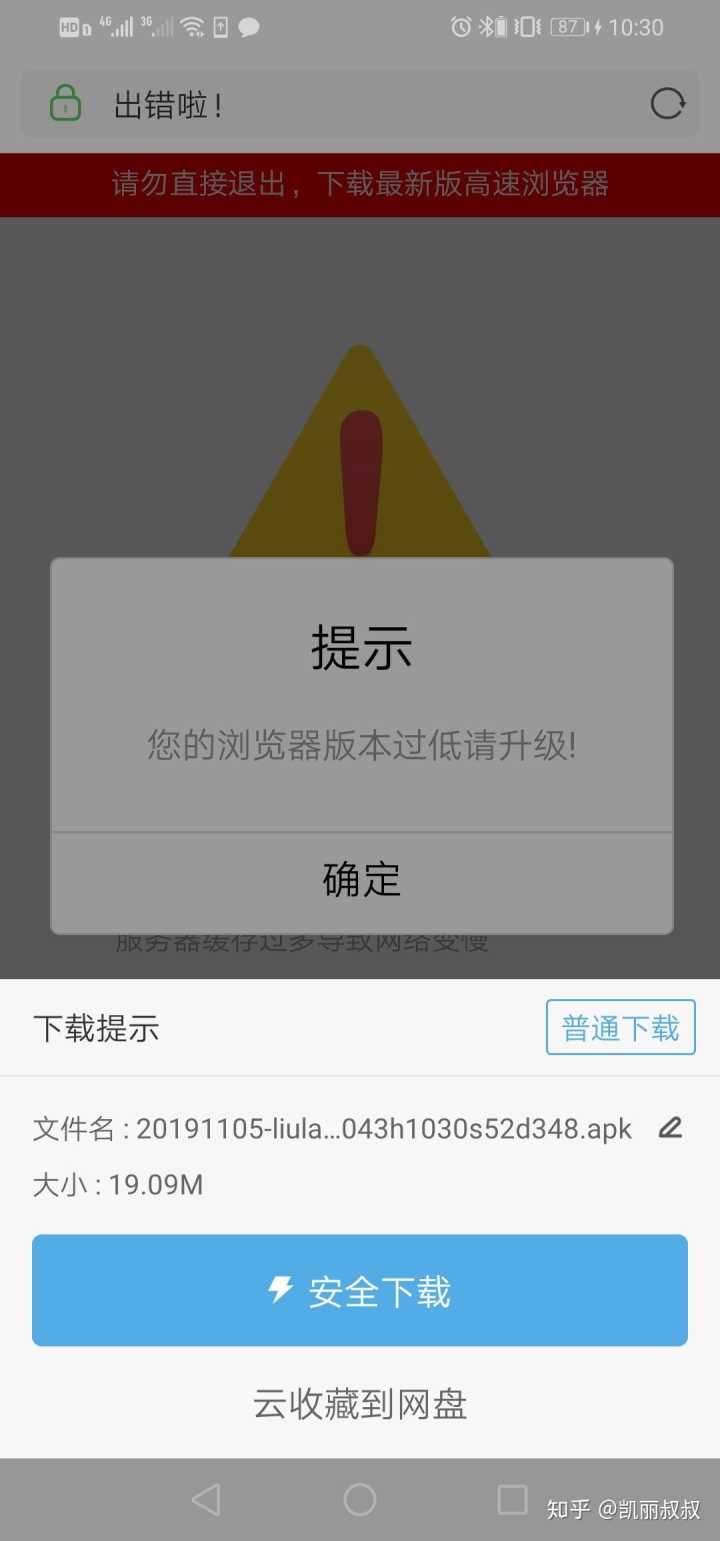This screenshot has height=1541, width=720.
Task: Choose 普通下载 instead
Action: (620, 1027)
